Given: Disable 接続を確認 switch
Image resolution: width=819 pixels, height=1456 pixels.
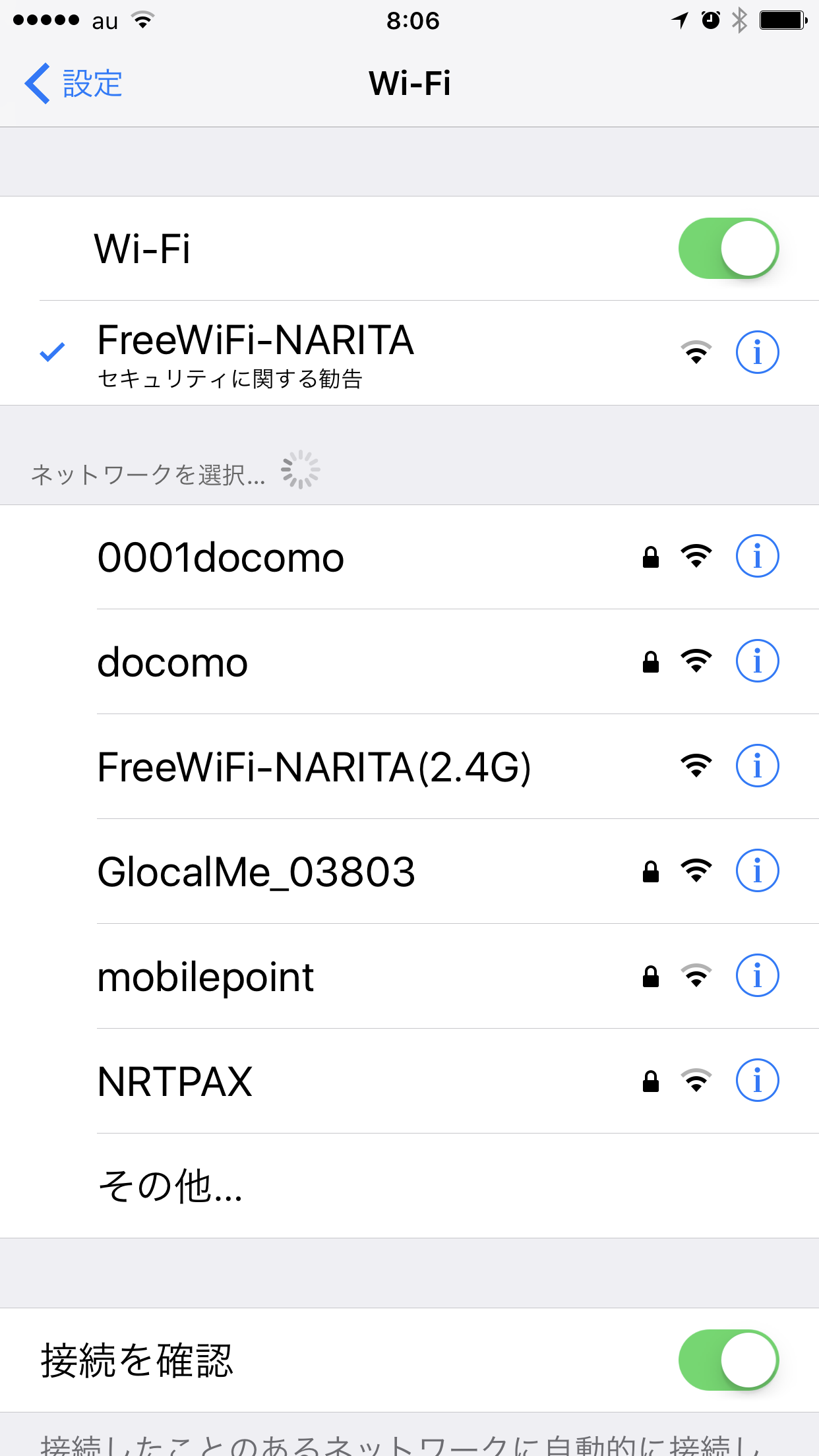Looking at the screenshot, I should [729, 1360].
